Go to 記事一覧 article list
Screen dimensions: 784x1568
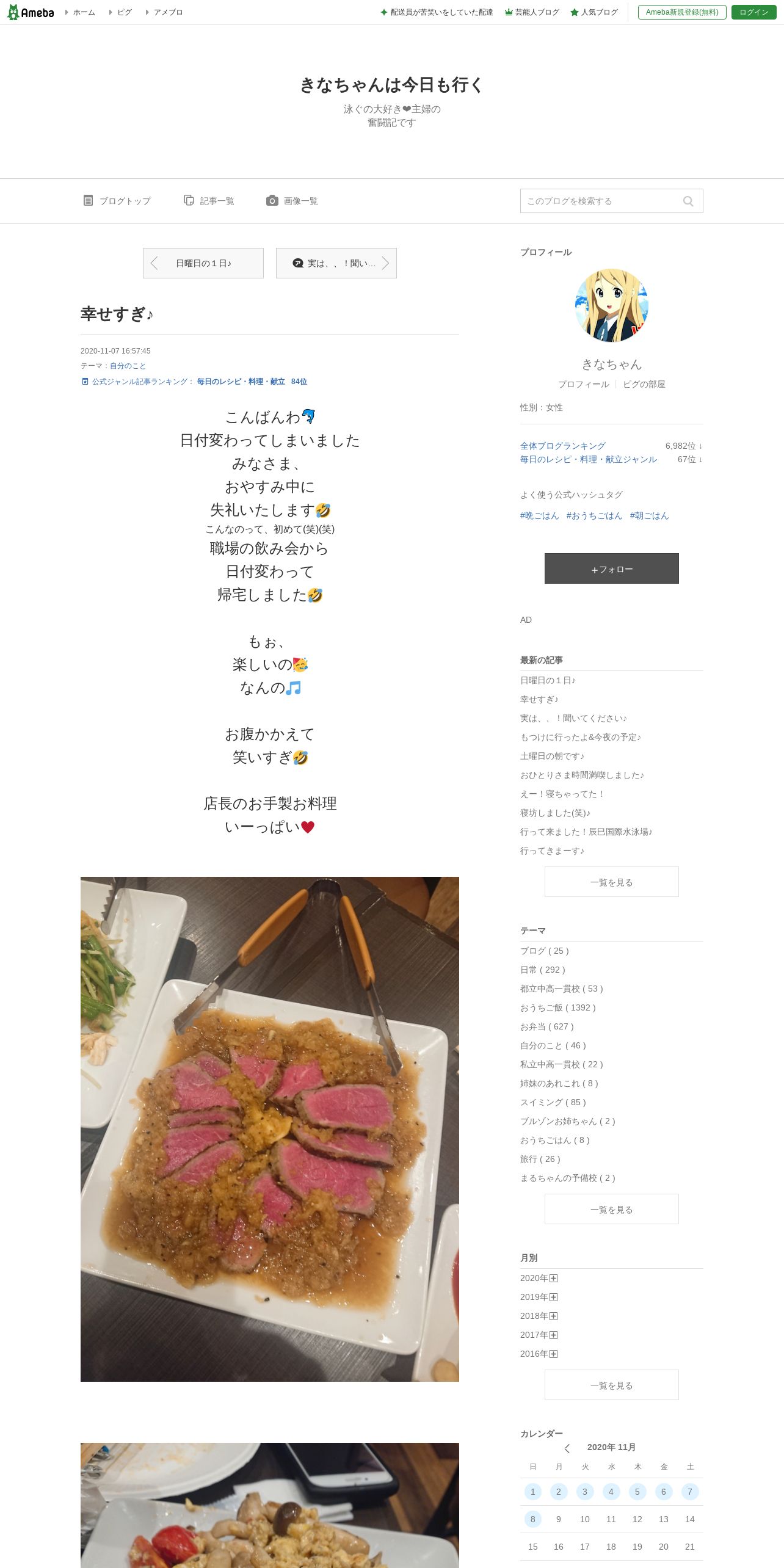point(209,201)
